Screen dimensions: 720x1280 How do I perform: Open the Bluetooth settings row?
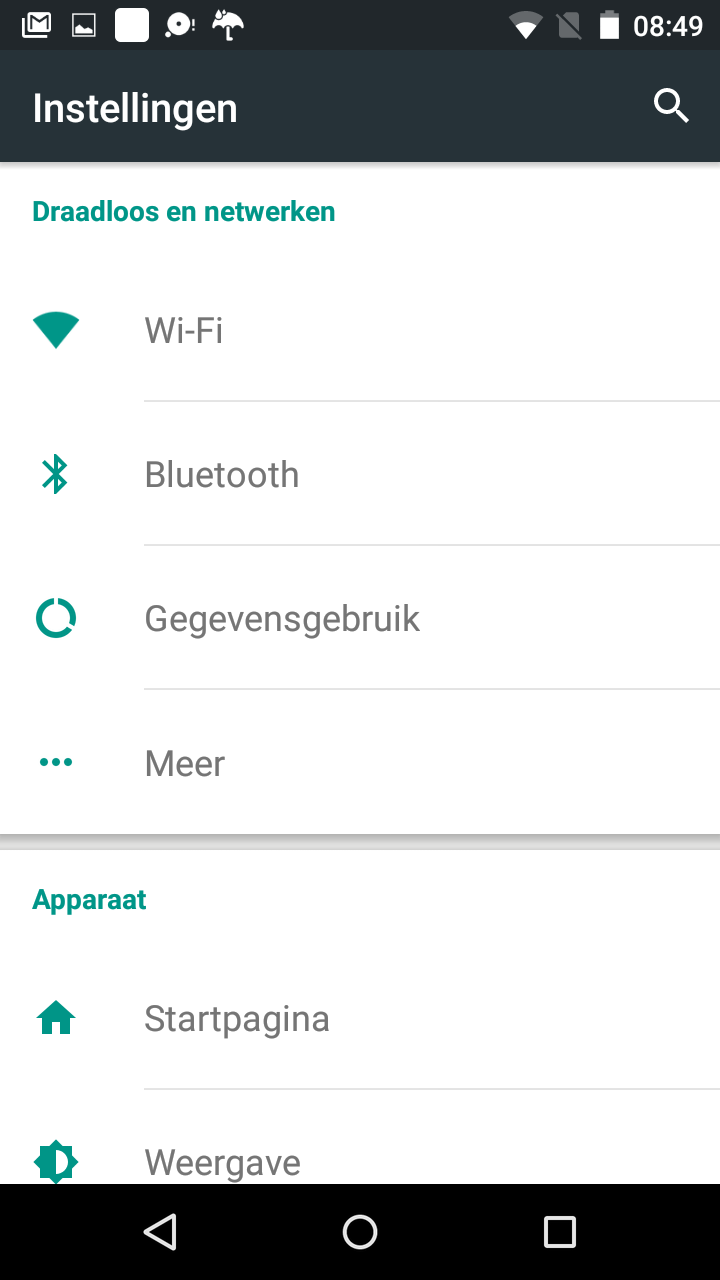tap(360, 474)
